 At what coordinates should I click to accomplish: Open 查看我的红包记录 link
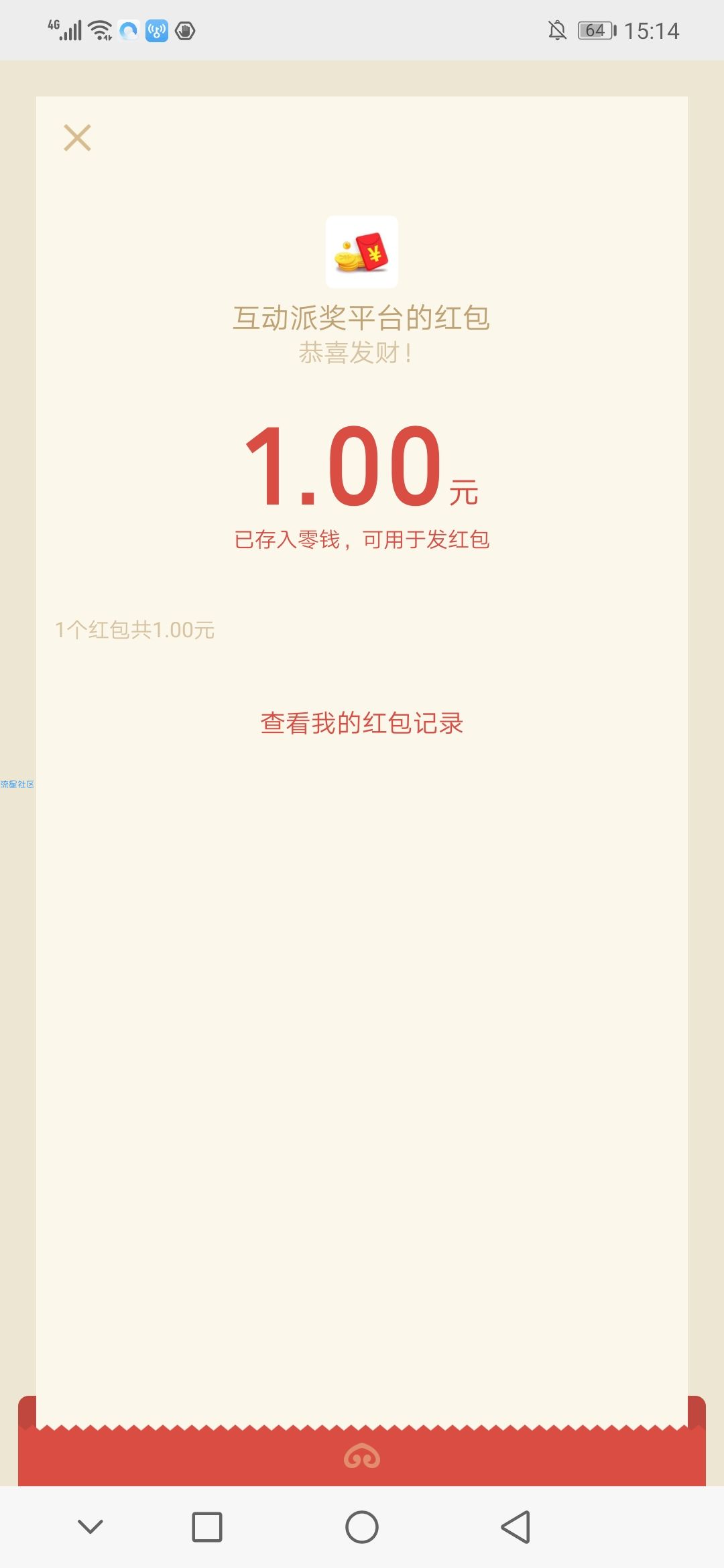coord(362,723)
